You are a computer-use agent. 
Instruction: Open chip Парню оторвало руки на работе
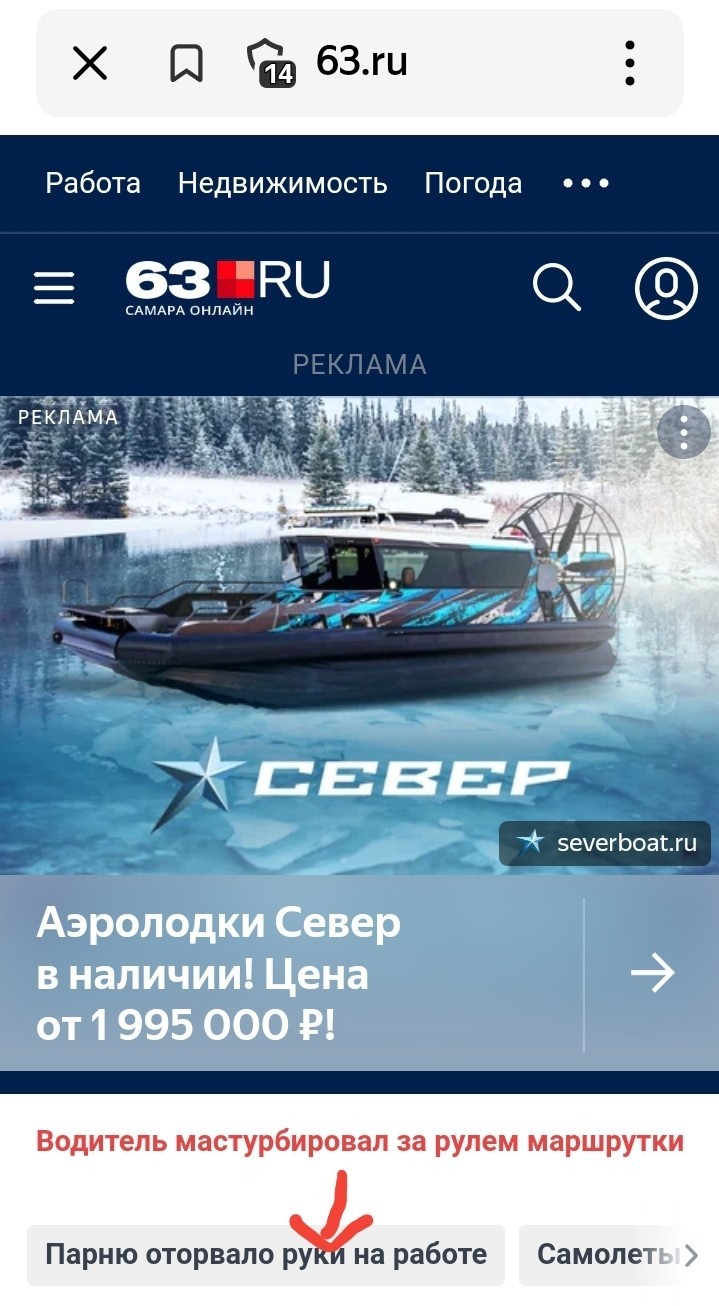266,1254
